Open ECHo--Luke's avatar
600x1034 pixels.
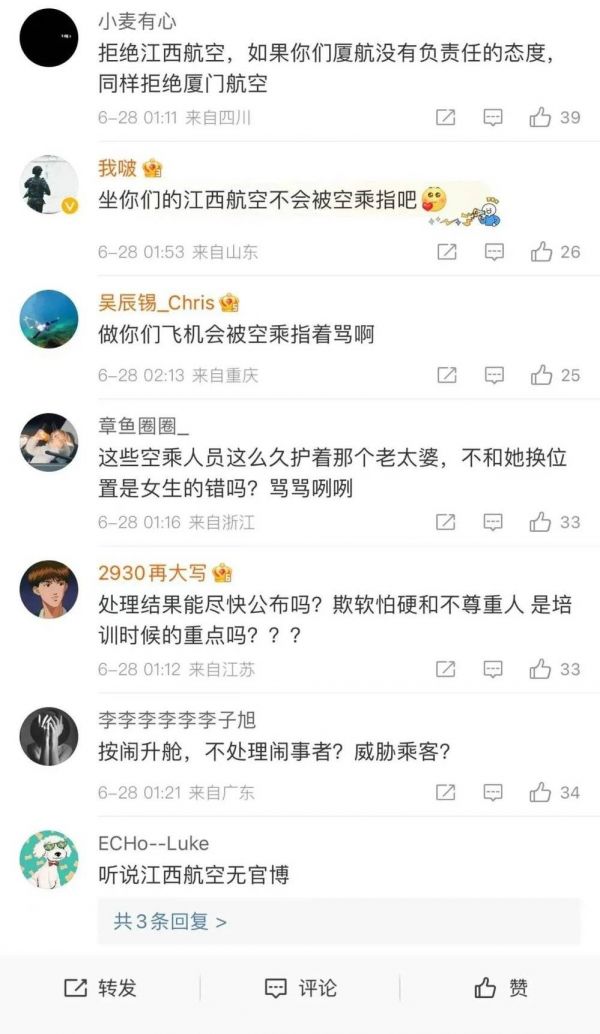(x=49, y=858)
